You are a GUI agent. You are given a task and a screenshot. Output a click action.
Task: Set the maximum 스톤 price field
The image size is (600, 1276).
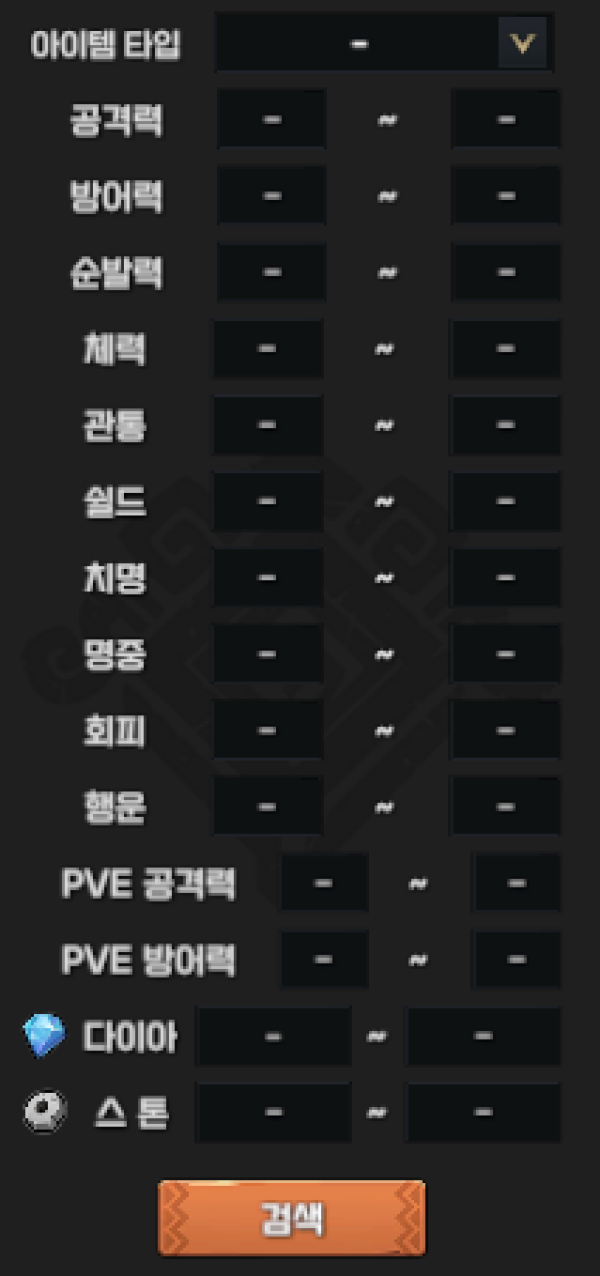[484, 1112]
